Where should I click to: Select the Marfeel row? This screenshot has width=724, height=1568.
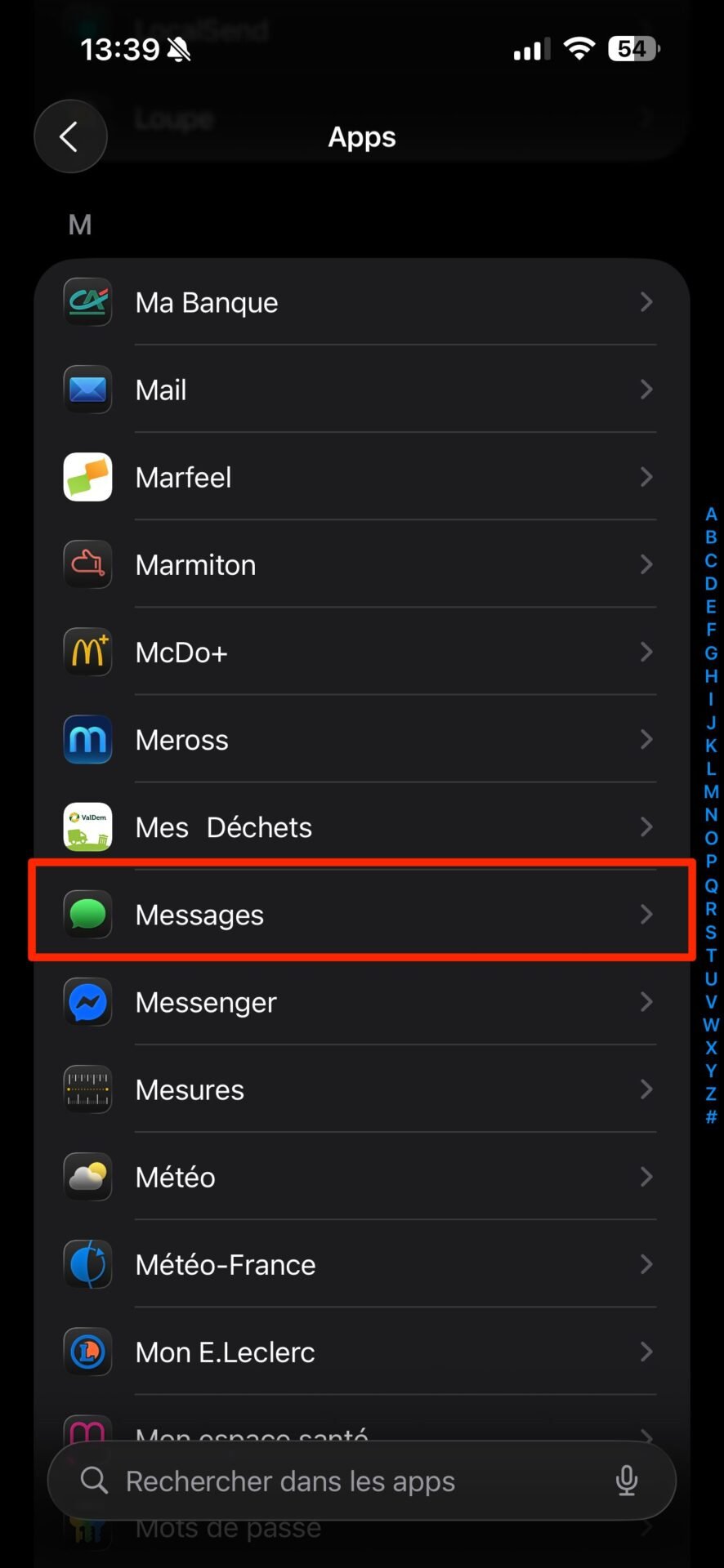point(362,477)
